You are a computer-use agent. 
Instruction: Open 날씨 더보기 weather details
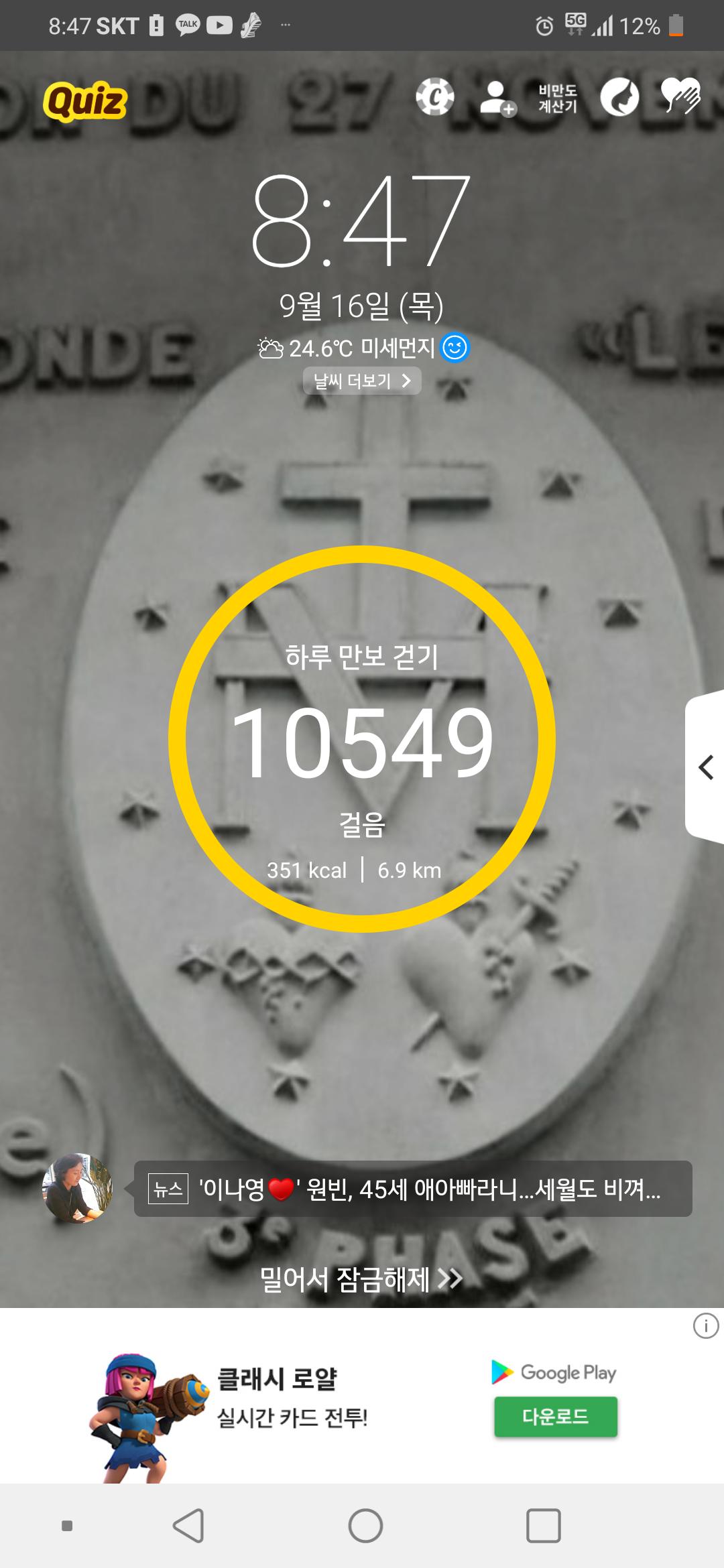click(362, 381)
